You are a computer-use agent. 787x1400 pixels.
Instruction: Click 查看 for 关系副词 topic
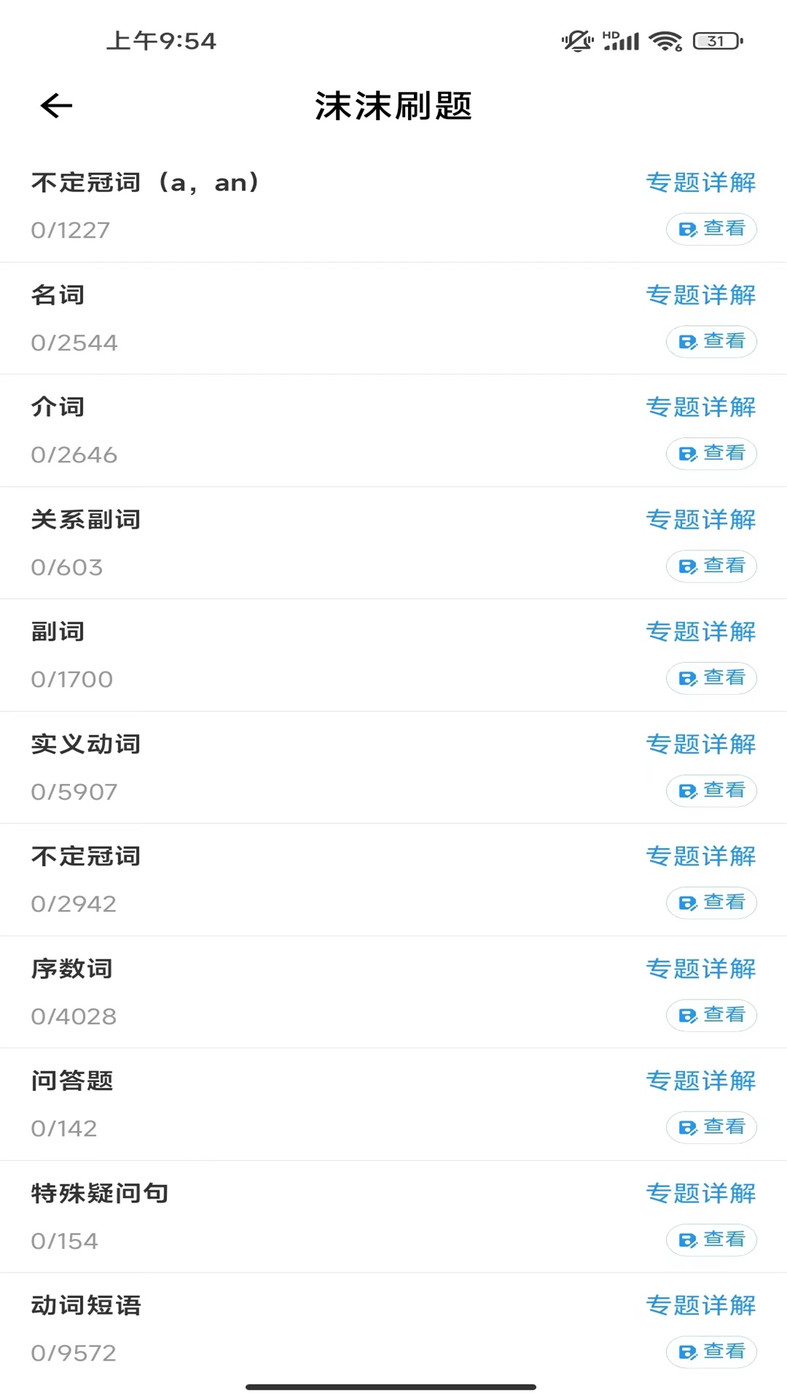tap(711, 565)
